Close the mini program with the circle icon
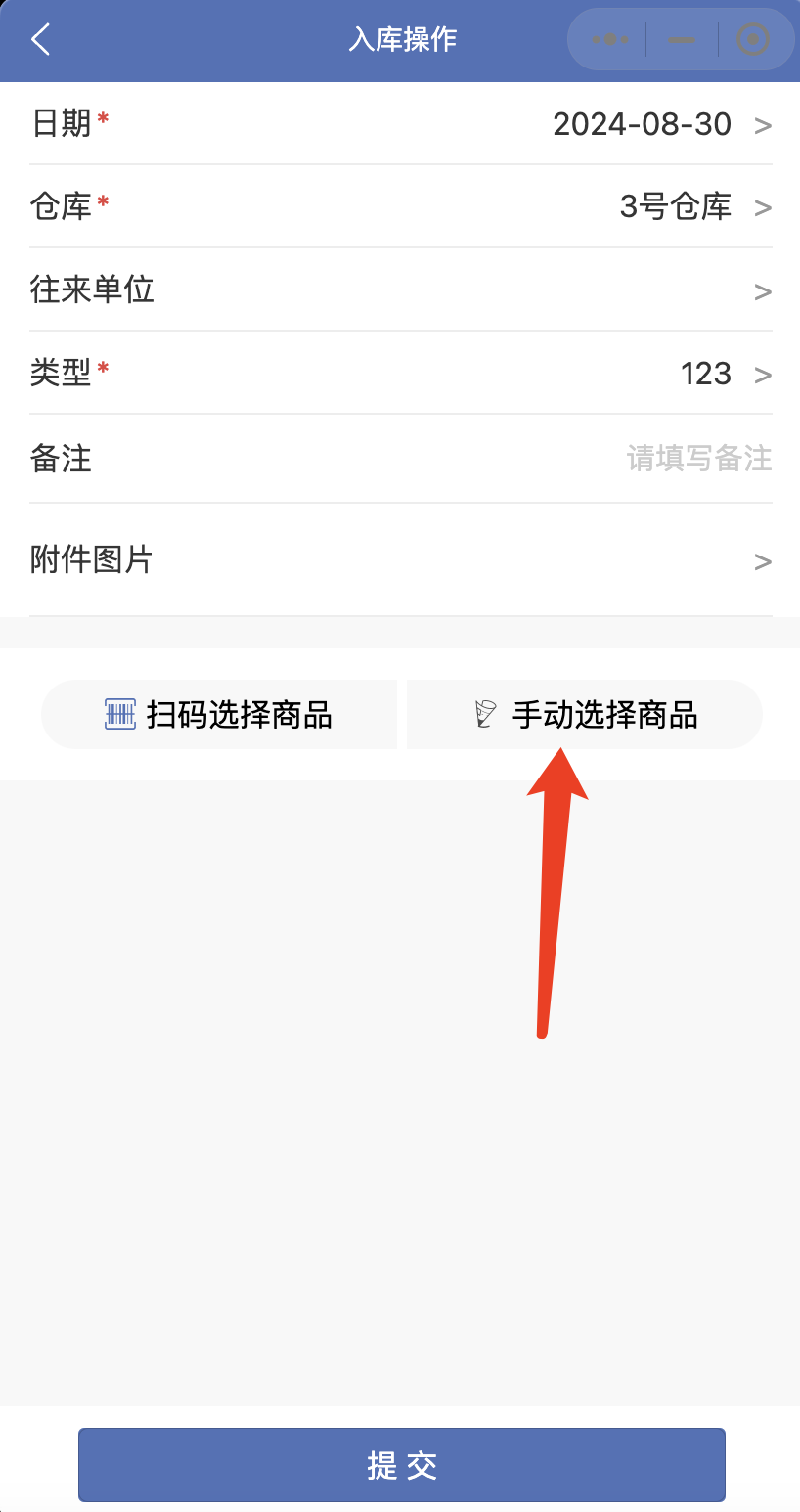The height and width of the screenshot is (1512, 800). pos(752,39)
